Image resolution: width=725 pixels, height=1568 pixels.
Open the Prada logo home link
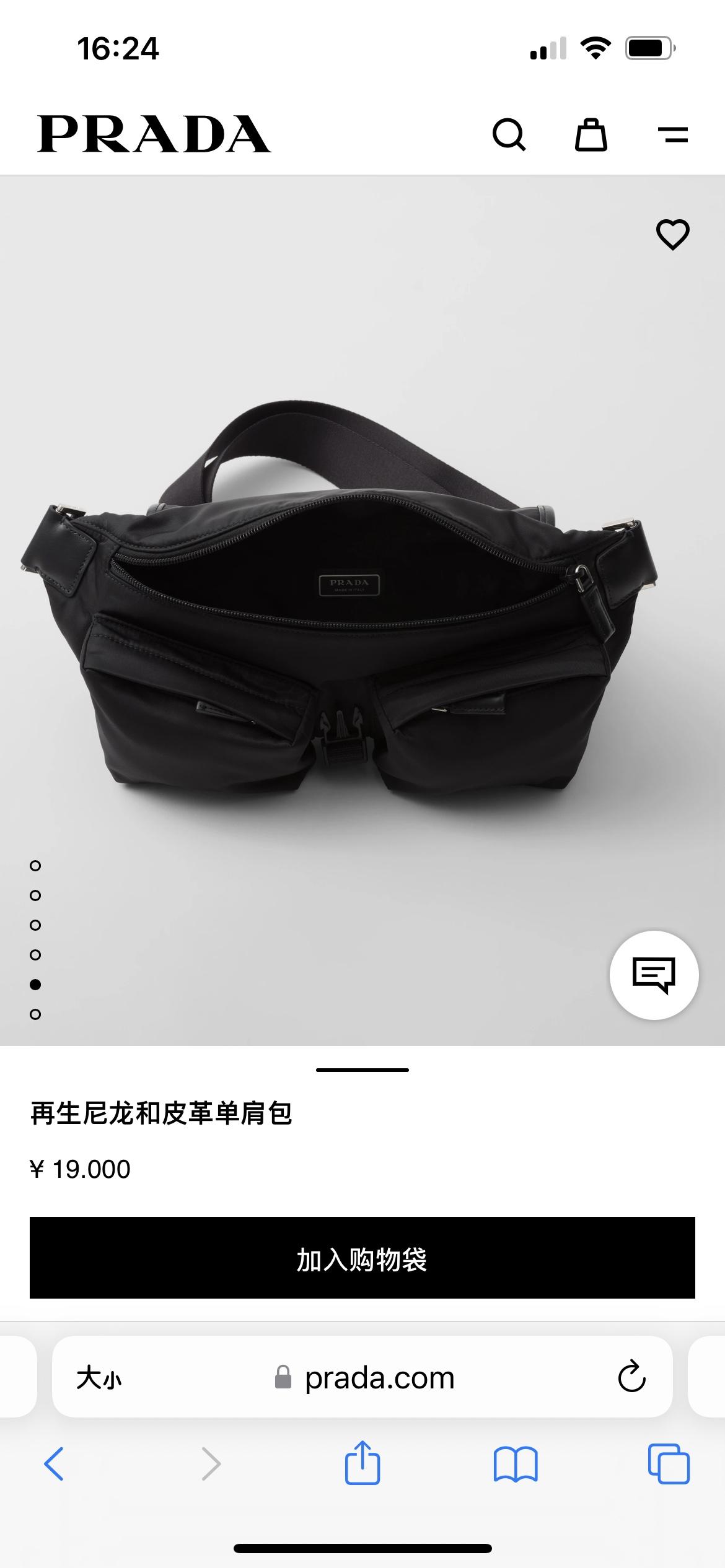(x=154, y=134)
